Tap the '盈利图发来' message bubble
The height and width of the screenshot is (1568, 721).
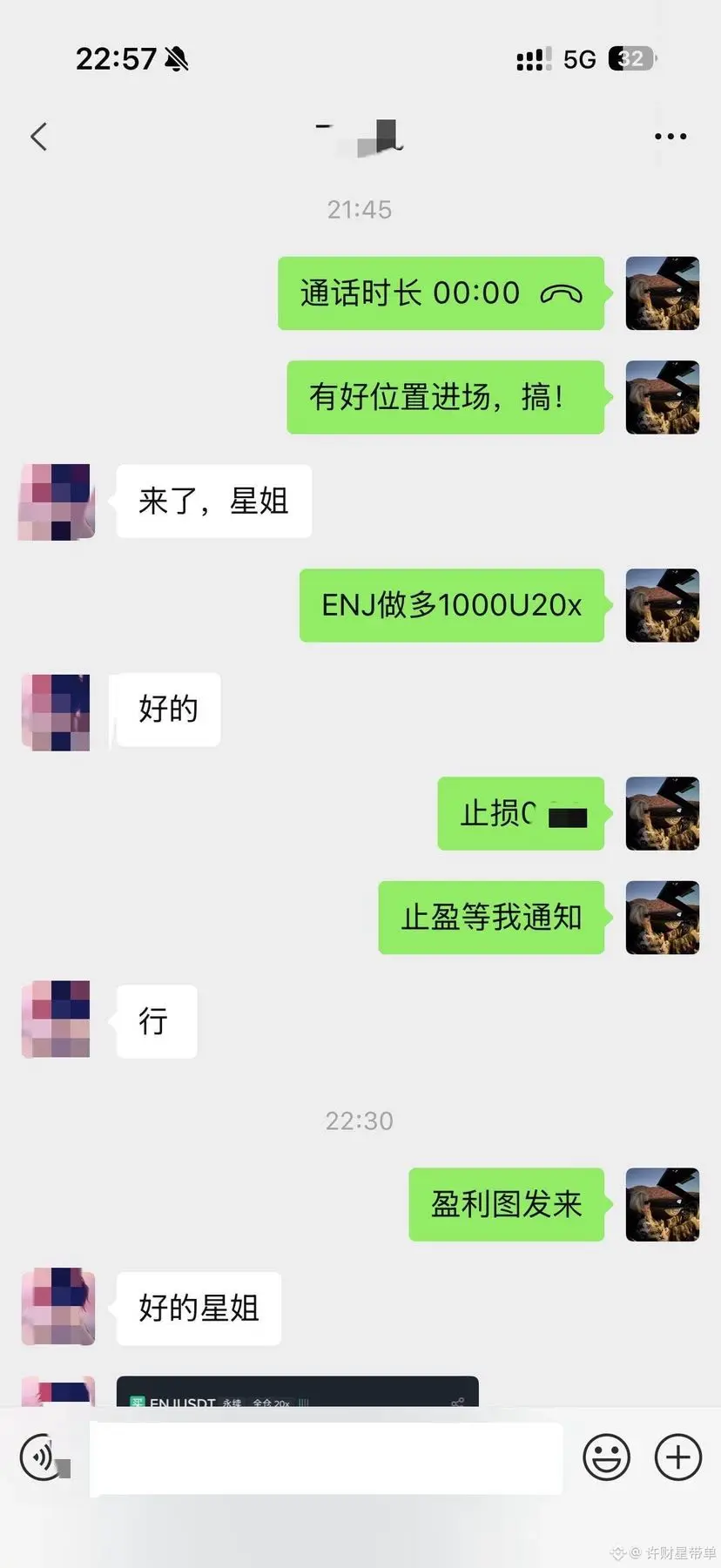(x=506, y=1204)
